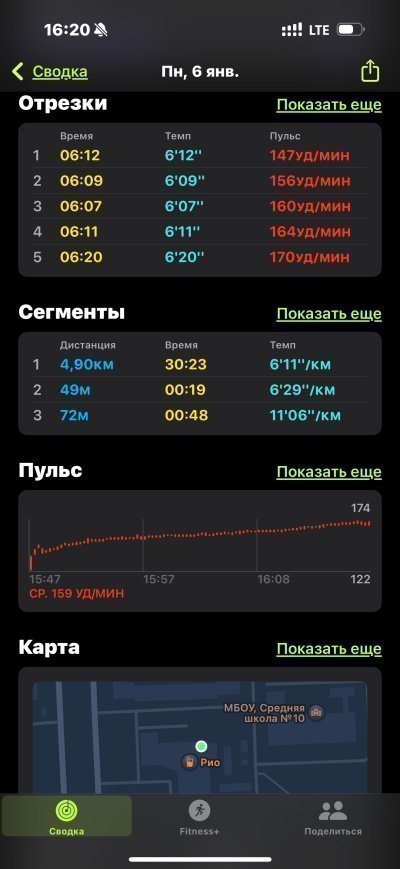Show more for Пульс section
Viewport: 400px width, 869px height.
coord(329,472)
